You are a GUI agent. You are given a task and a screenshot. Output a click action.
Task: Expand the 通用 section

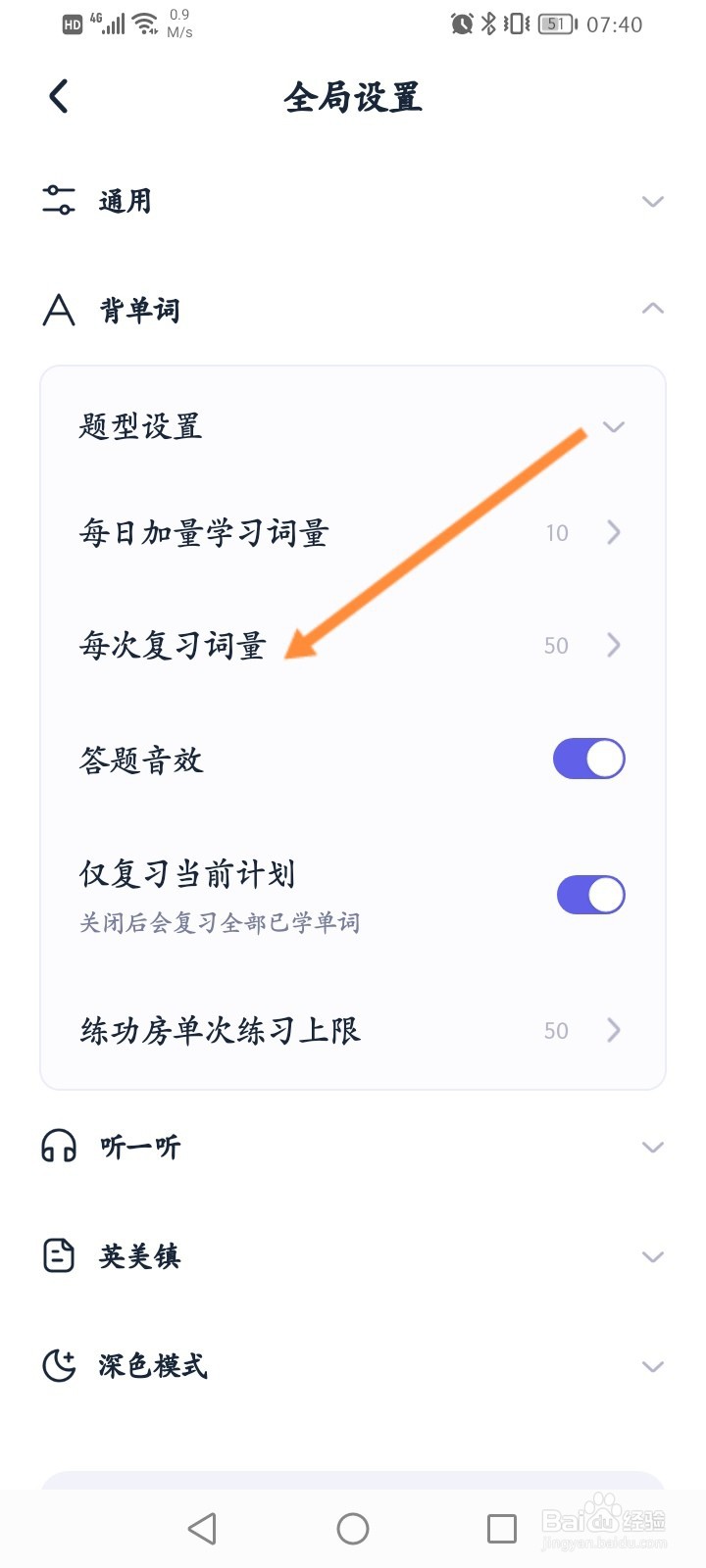[x=353, y=201]
